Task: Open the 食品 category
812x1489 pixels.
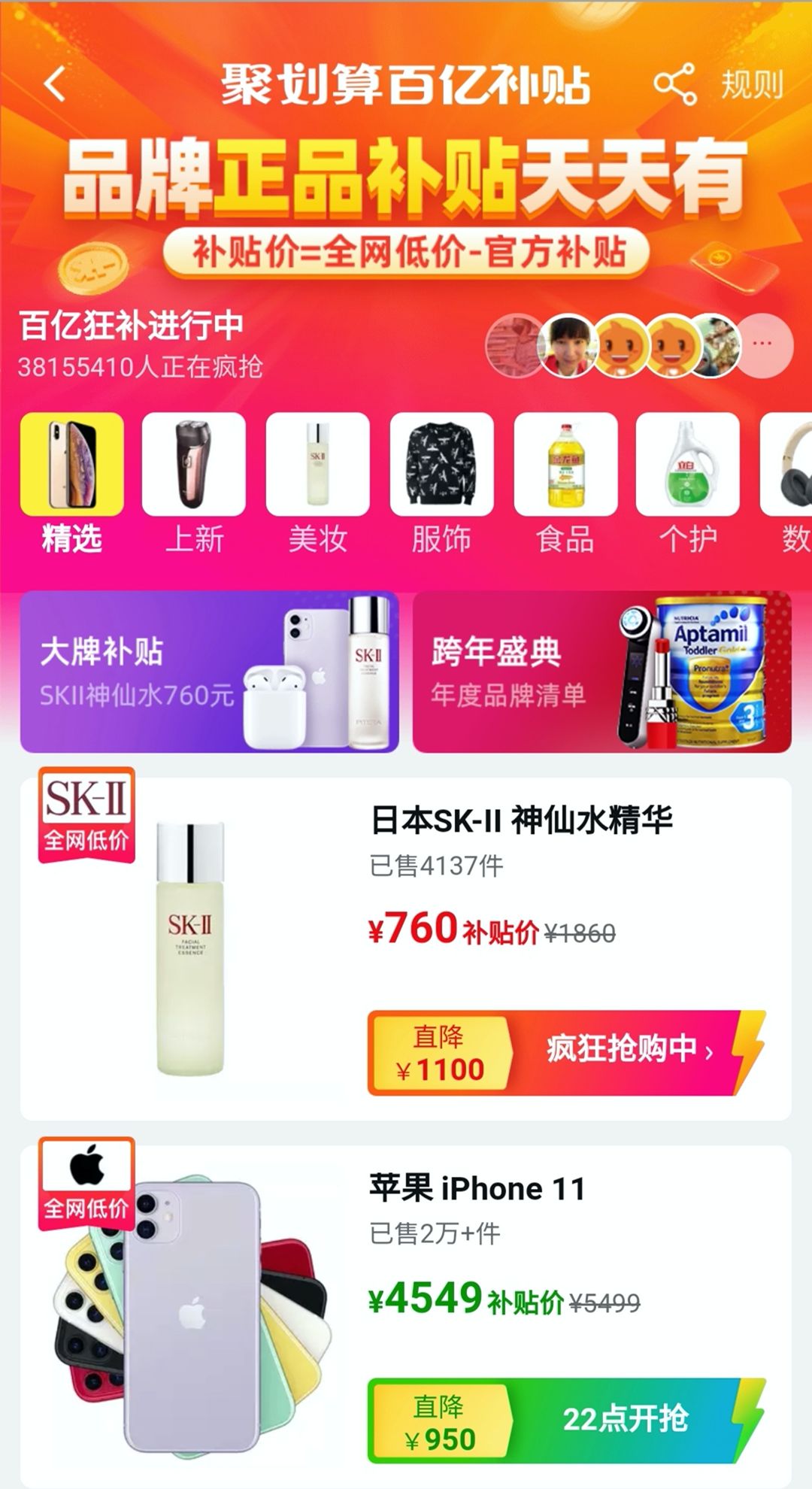Action: [565, 483]
